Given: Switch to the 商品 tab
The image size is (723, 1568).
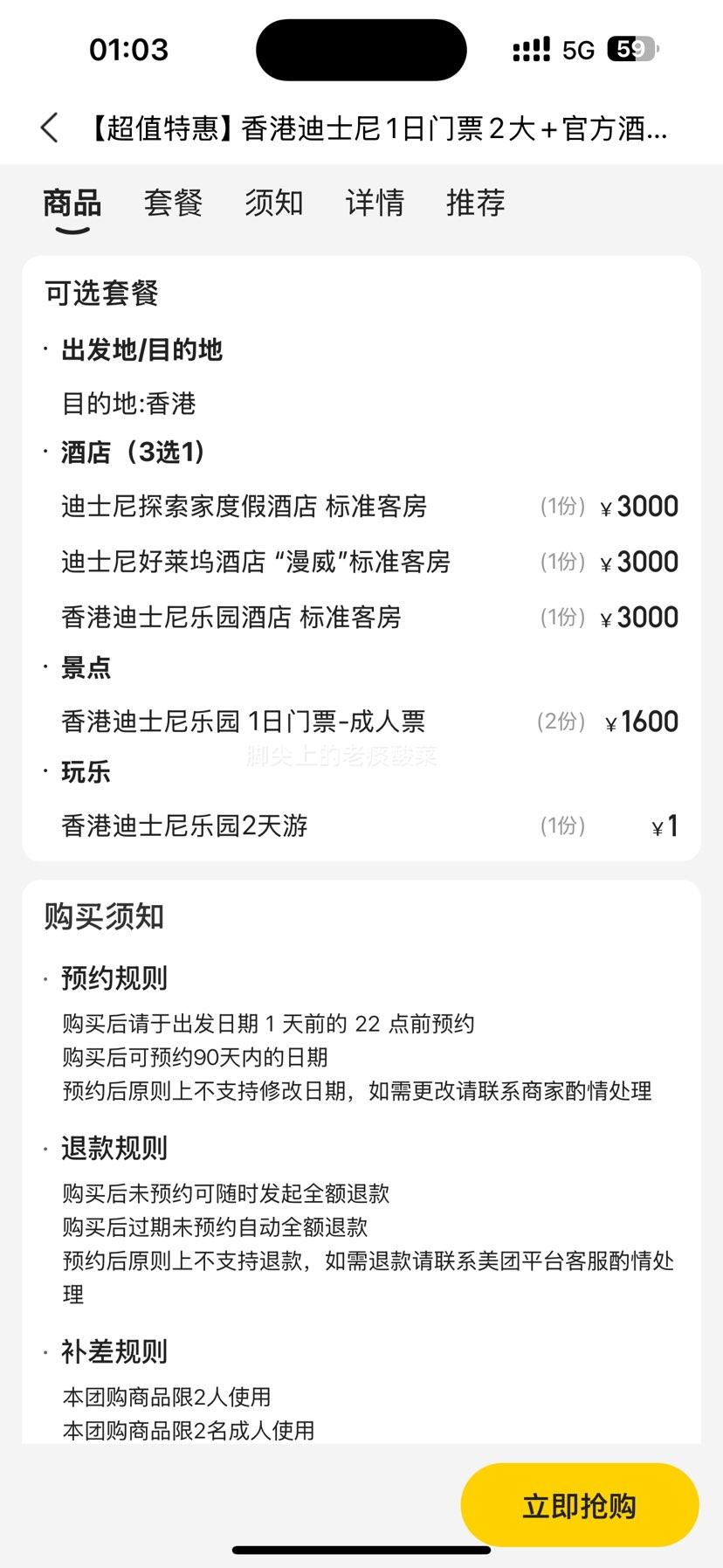Looking at the screenshot, I should [x=72, y=204].
